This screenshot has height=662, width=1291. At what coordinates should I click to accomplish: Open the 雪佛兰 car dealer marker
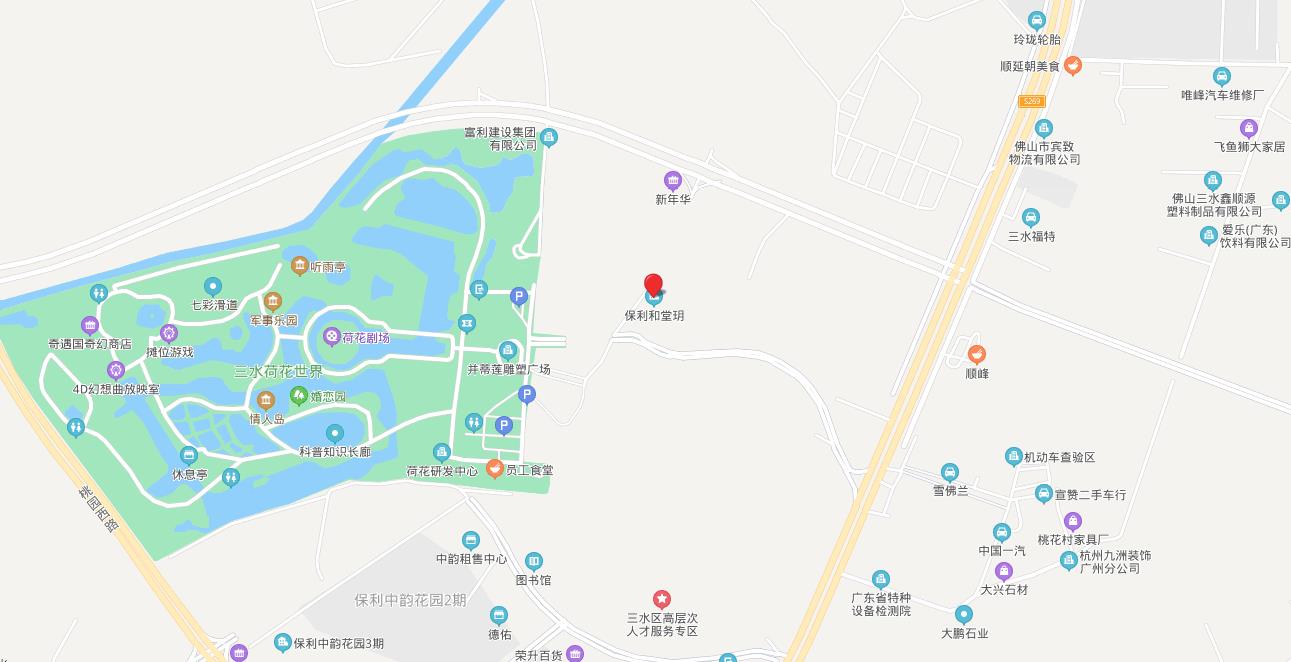950,472
